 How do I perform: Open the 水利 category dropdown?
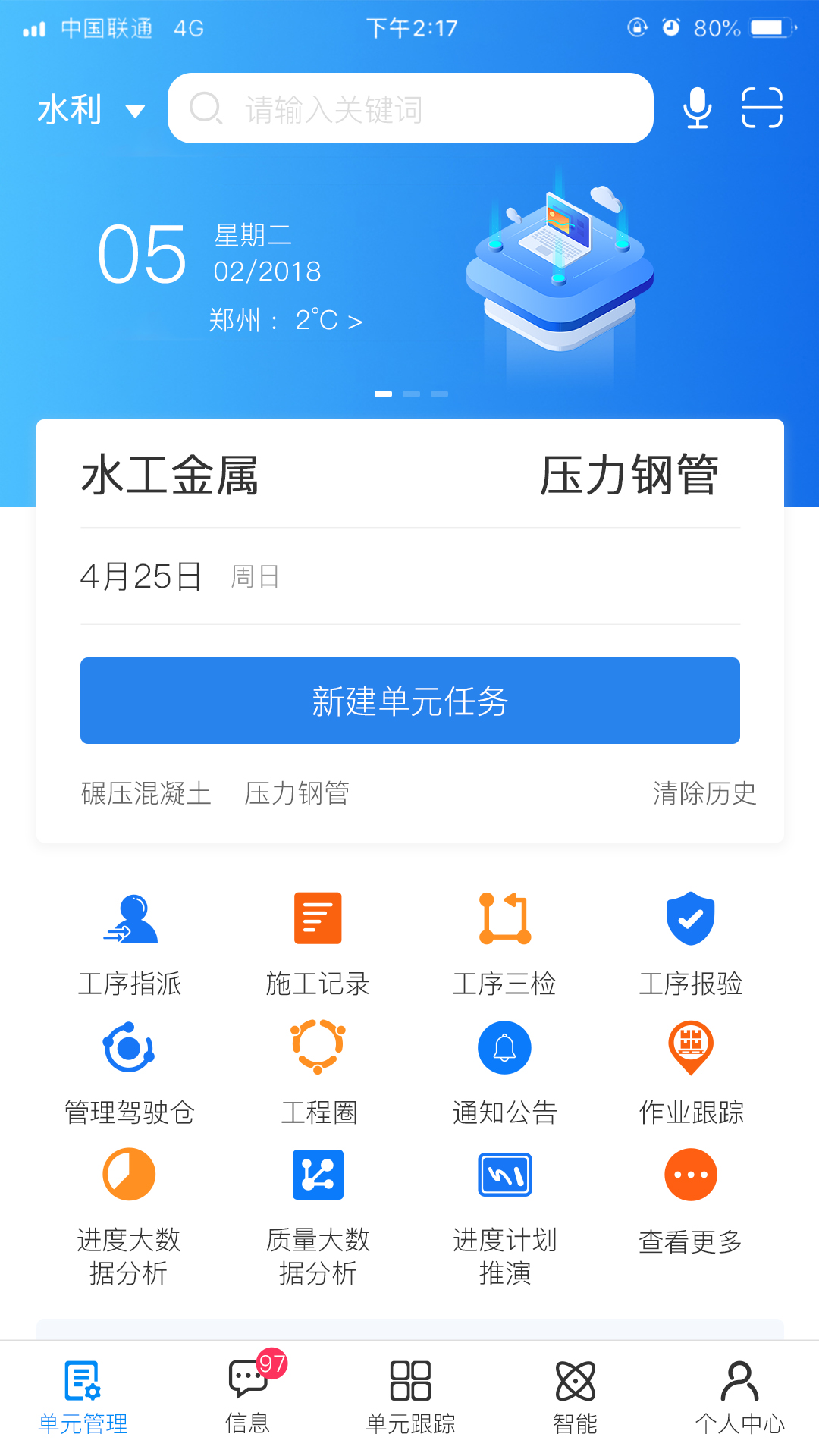(x=90, y=110)
